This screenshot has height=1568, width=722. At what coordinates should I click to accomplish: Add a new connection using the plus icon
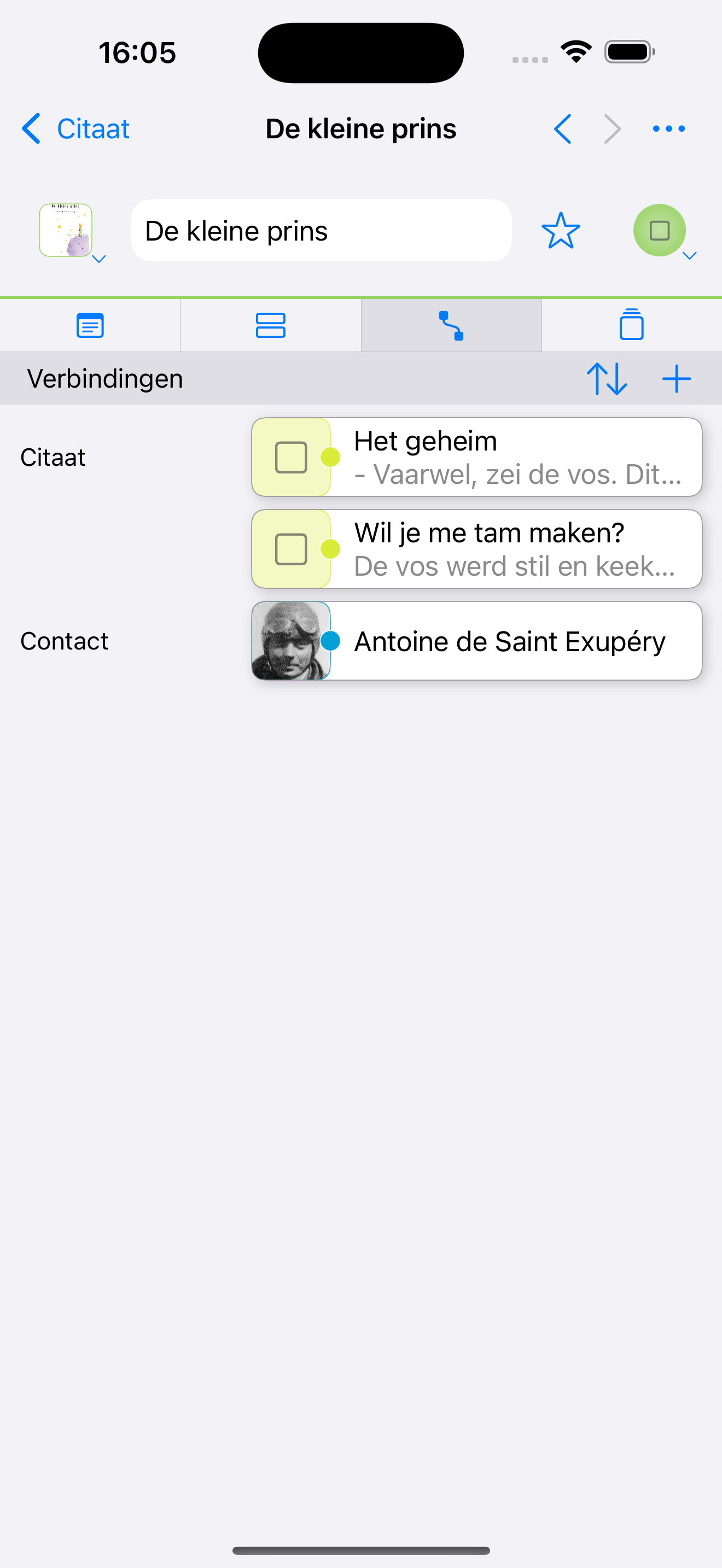coord(677,378)
